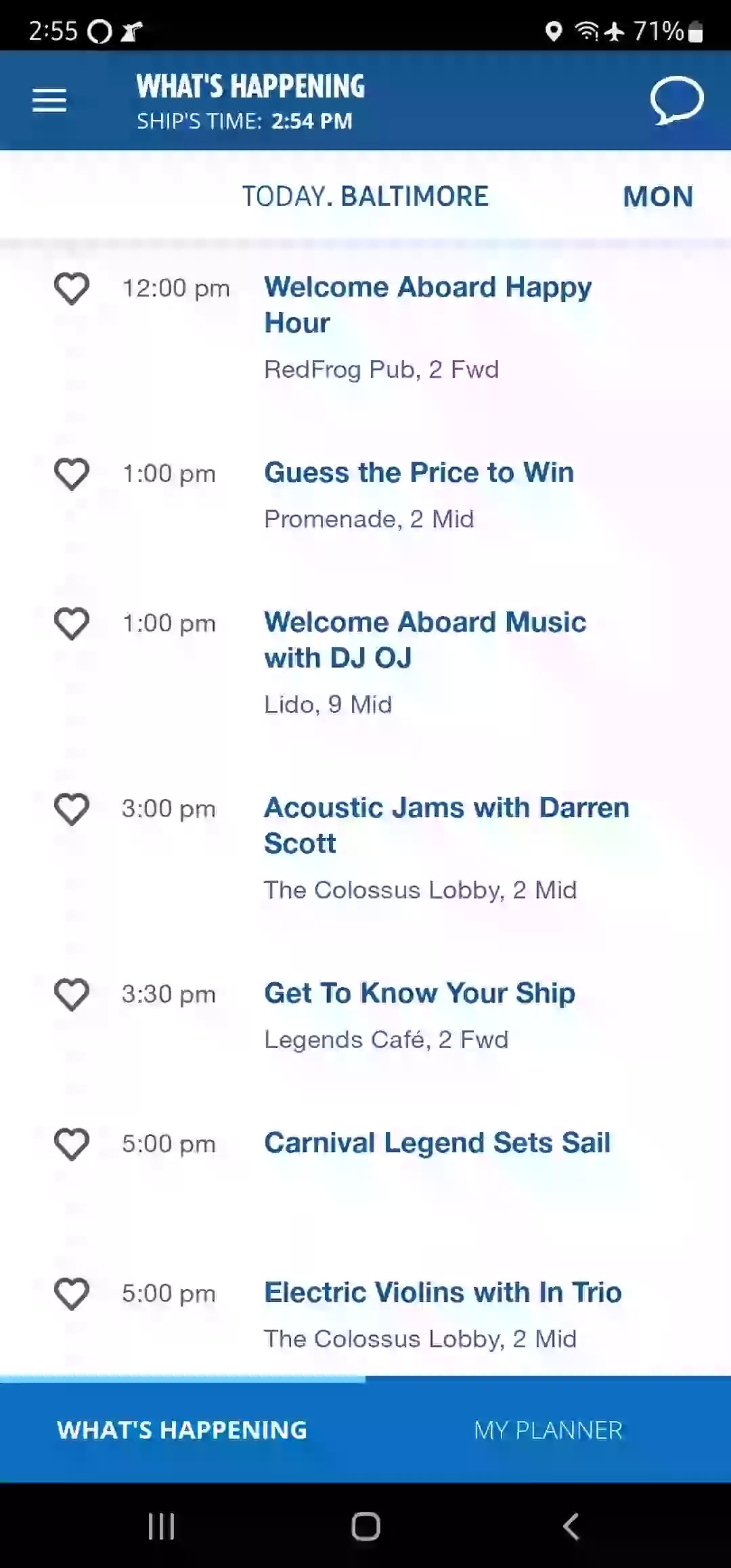Favorite Electric Violins with In Trio

pyautogui.click(x=72, y=1294)
